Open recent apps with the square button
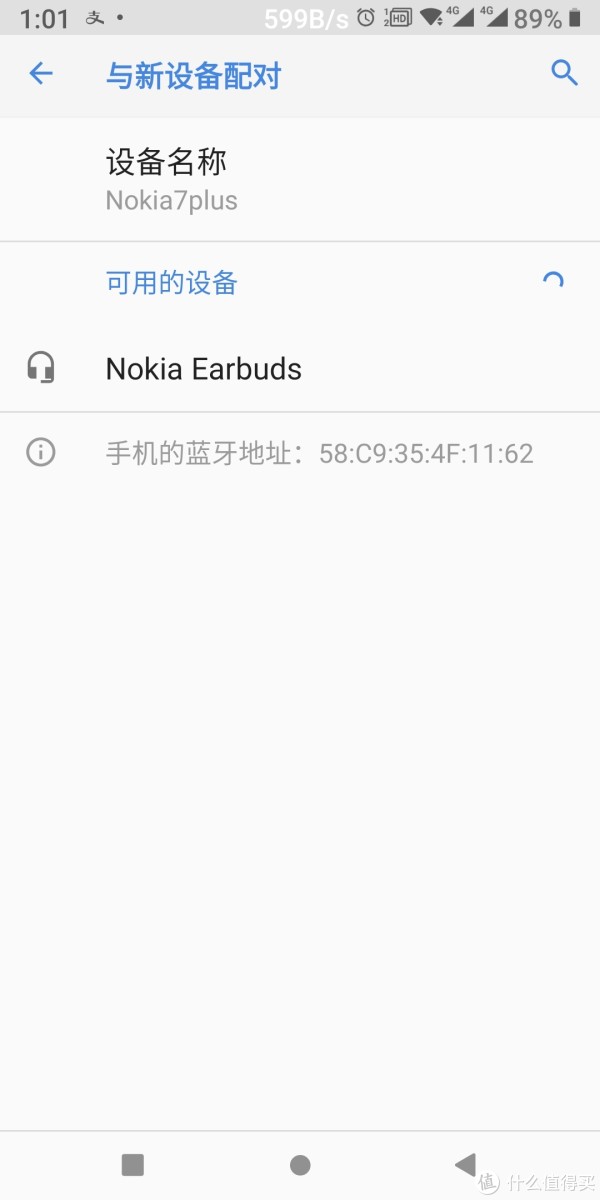 click(132, 1164)
